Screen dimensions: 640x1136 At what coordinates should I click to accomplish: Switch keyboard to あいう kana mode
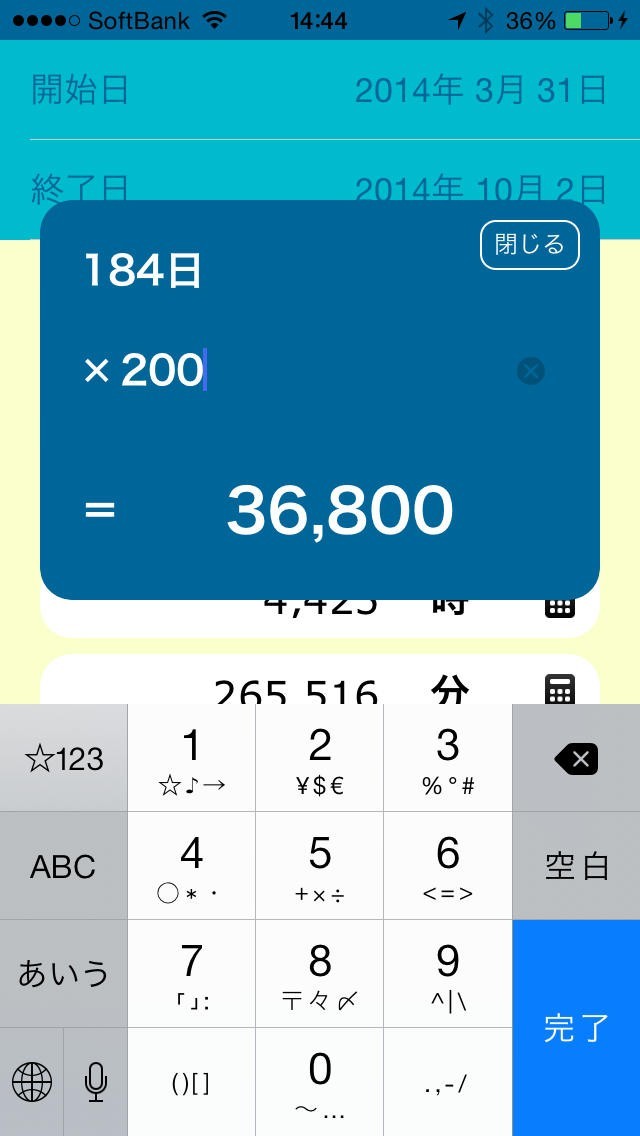point(63,974)
